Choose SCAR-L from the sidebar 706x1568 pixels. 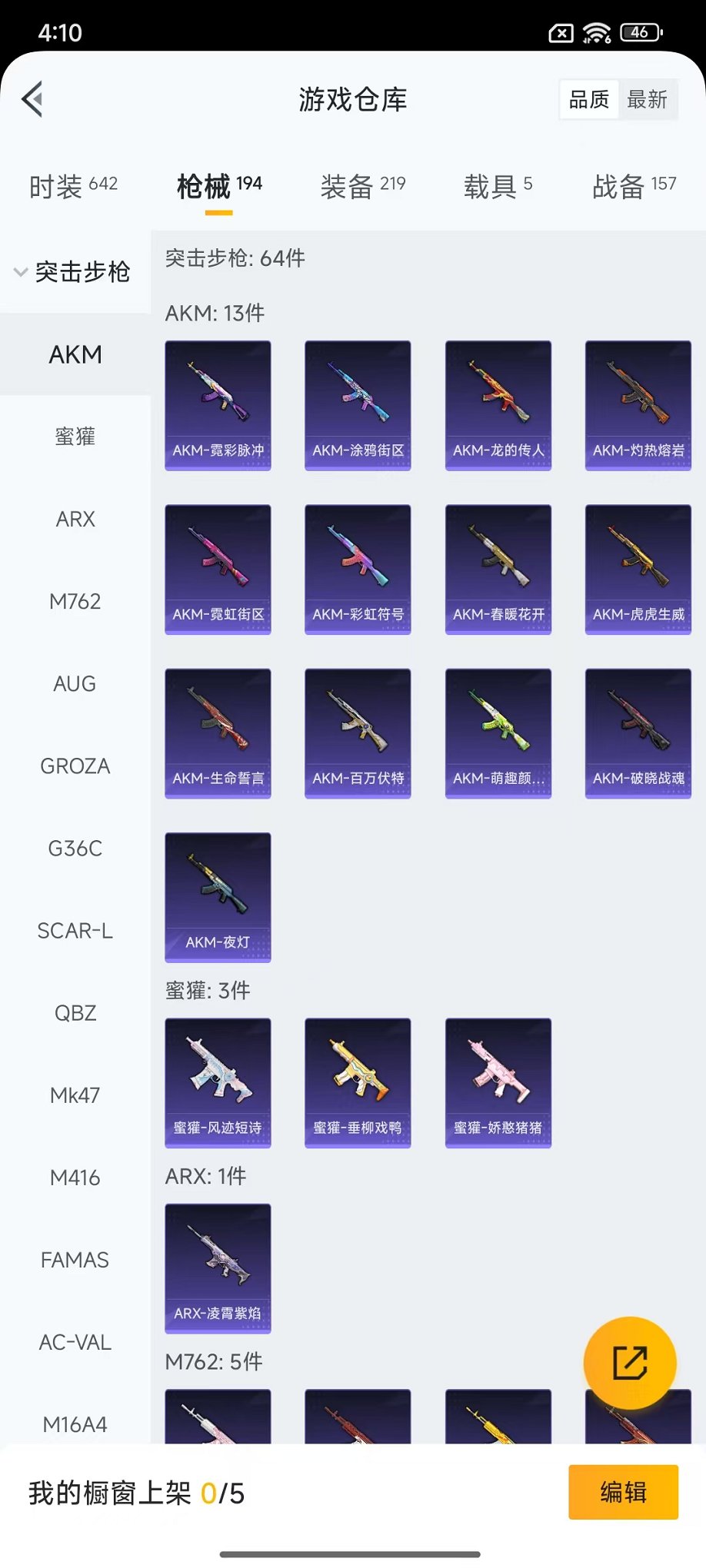[x=75, y=931]
